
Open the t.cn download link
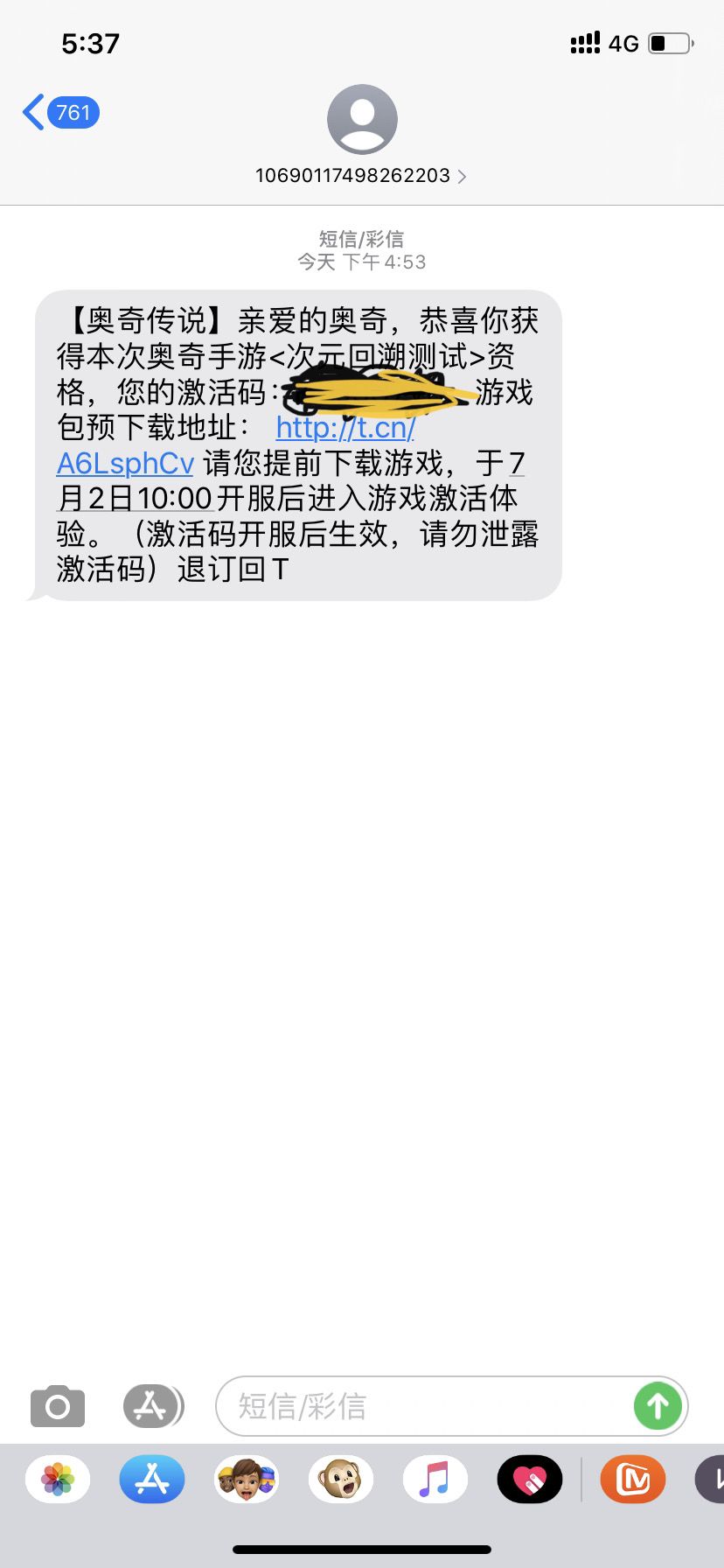pyautogui.click(x=236, y=445)
